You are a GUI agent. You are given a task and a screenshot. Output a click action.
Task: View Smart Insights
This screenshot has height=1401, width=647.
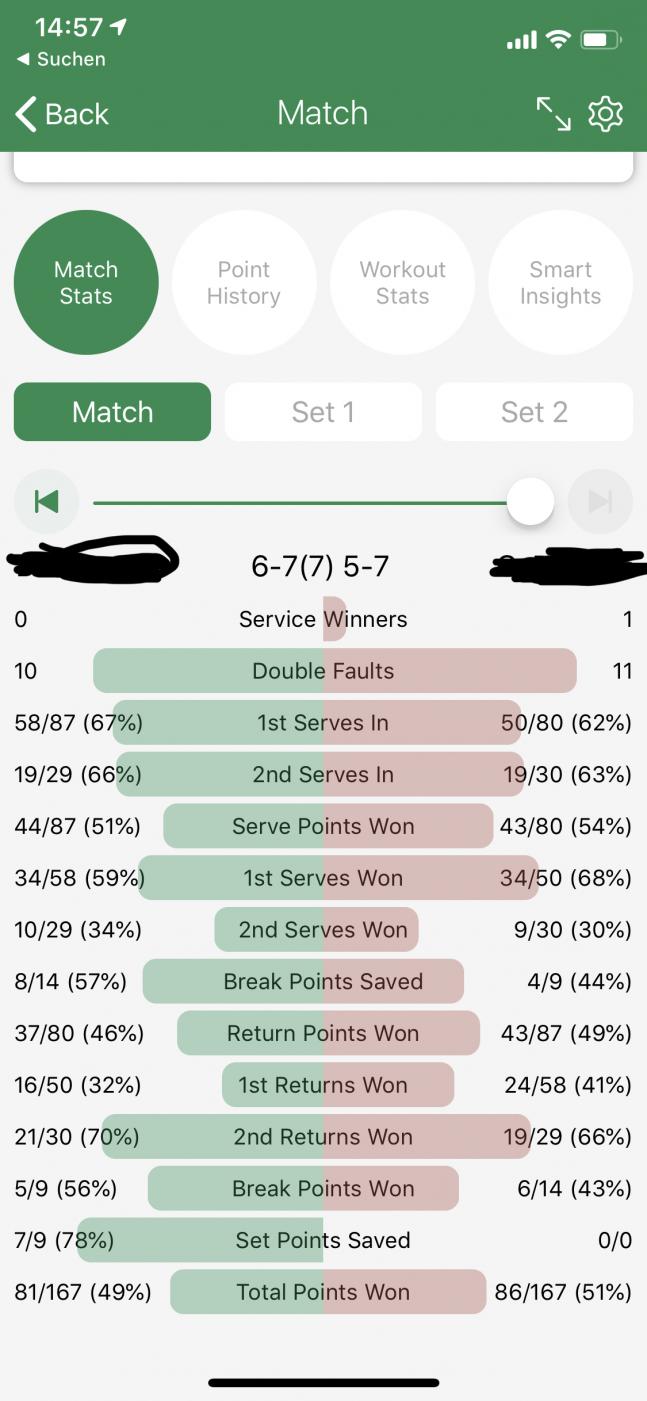(x=560, y=283)
